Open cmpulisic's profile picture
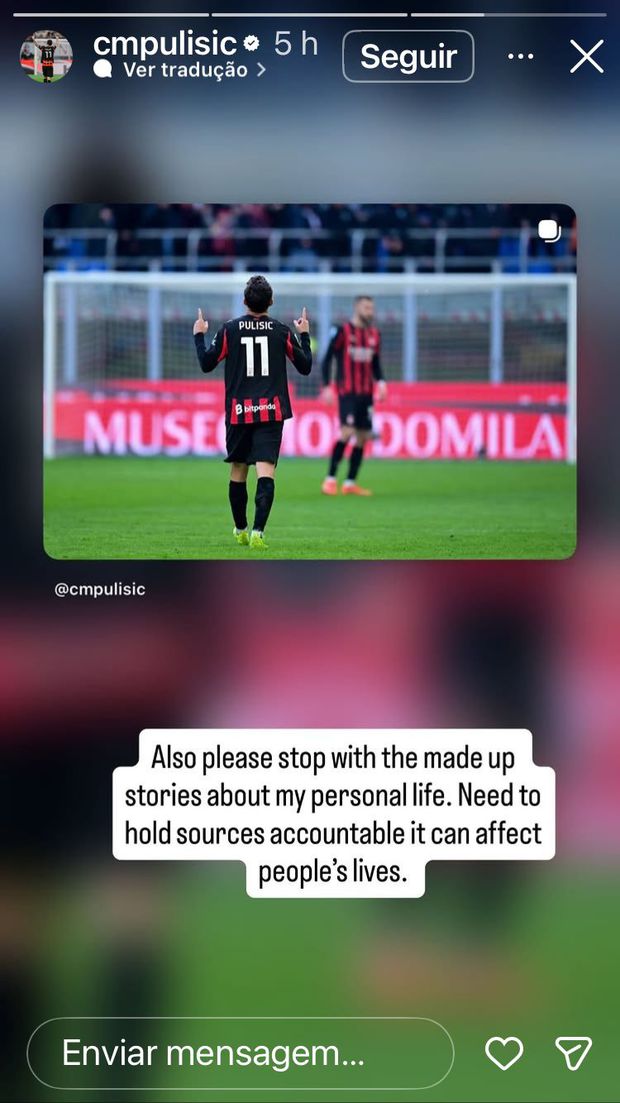 46,56
